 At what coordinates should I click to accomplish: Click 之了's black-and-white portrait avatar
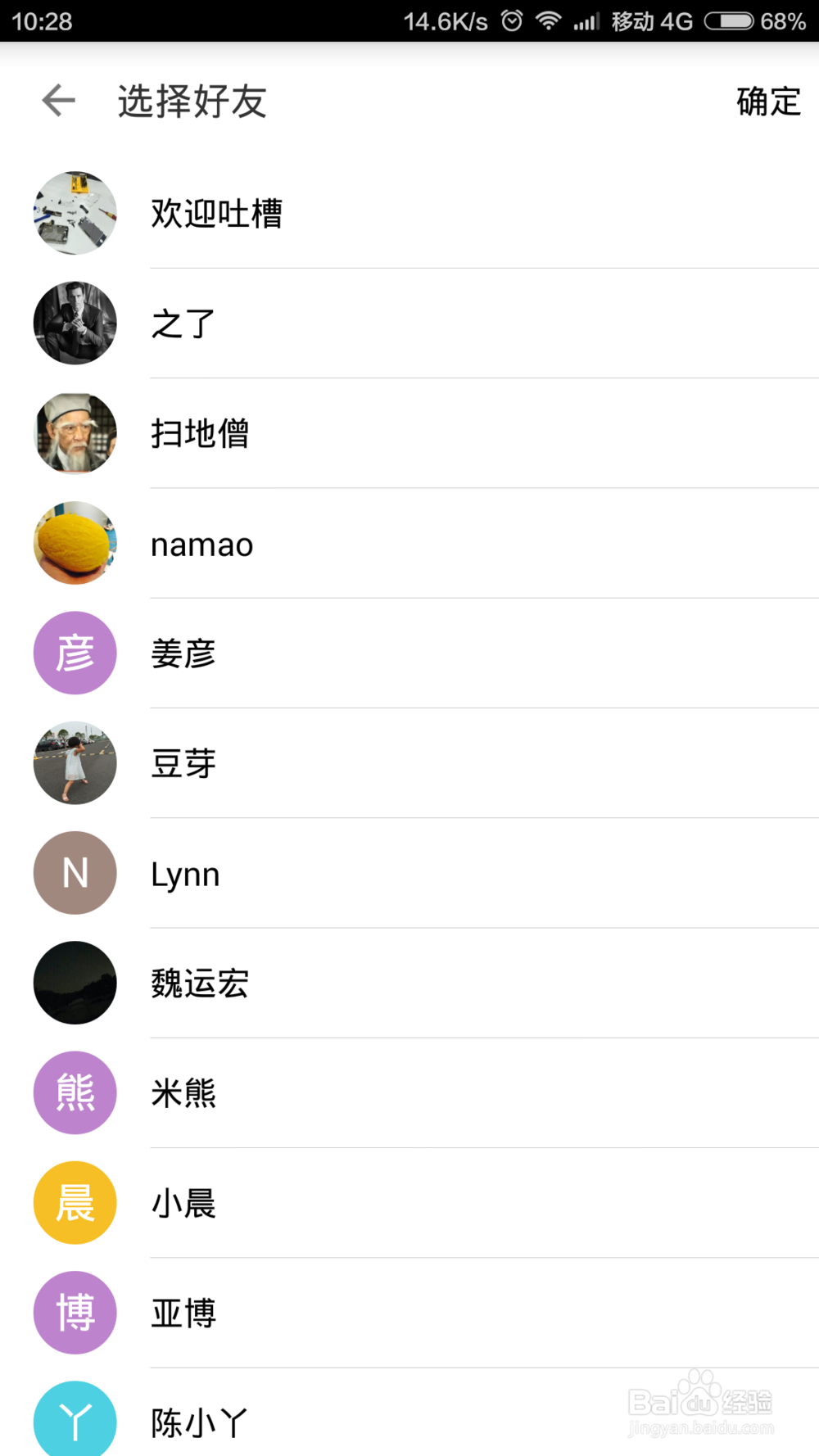click(x=74, y=323)
